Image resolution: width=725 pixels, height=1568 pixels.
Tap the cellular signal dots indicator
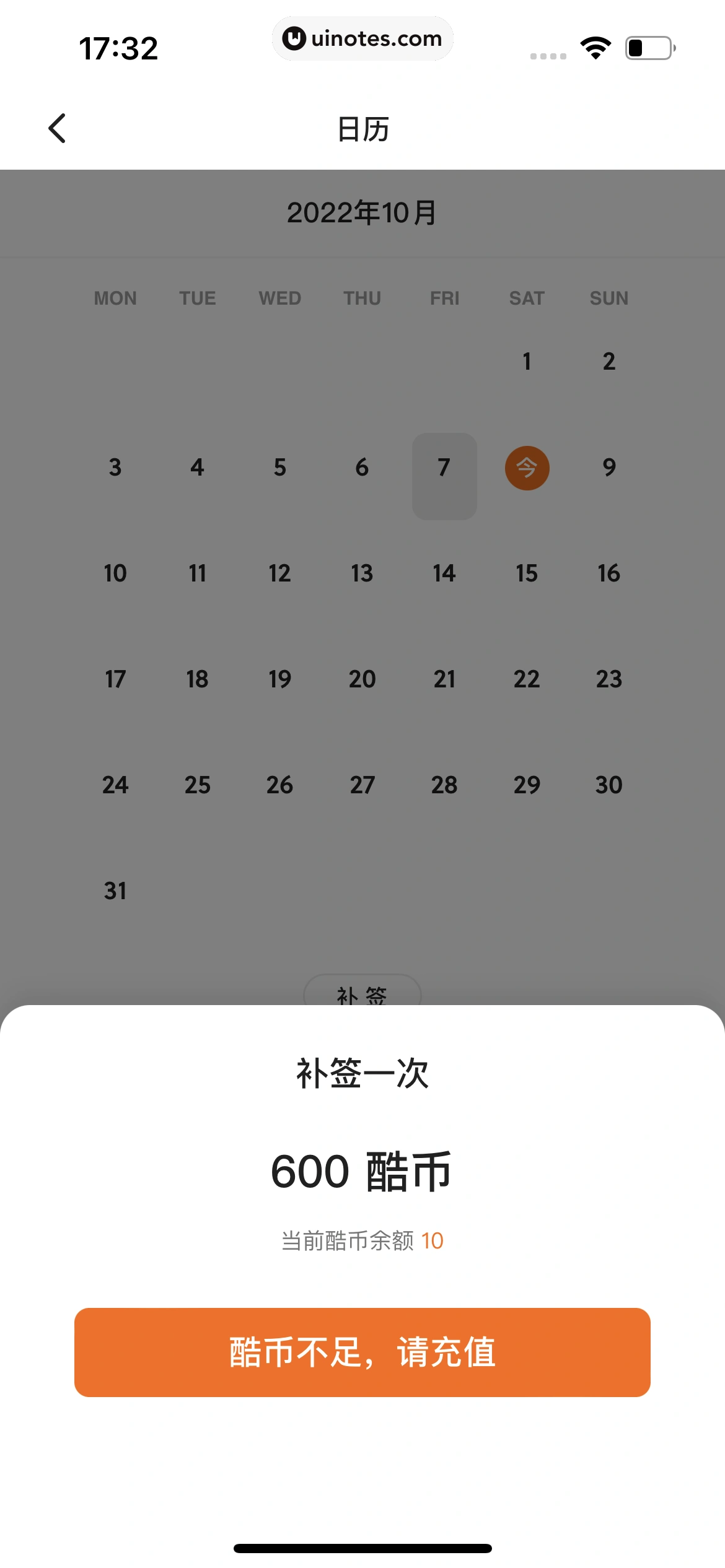tap(547, 56)
